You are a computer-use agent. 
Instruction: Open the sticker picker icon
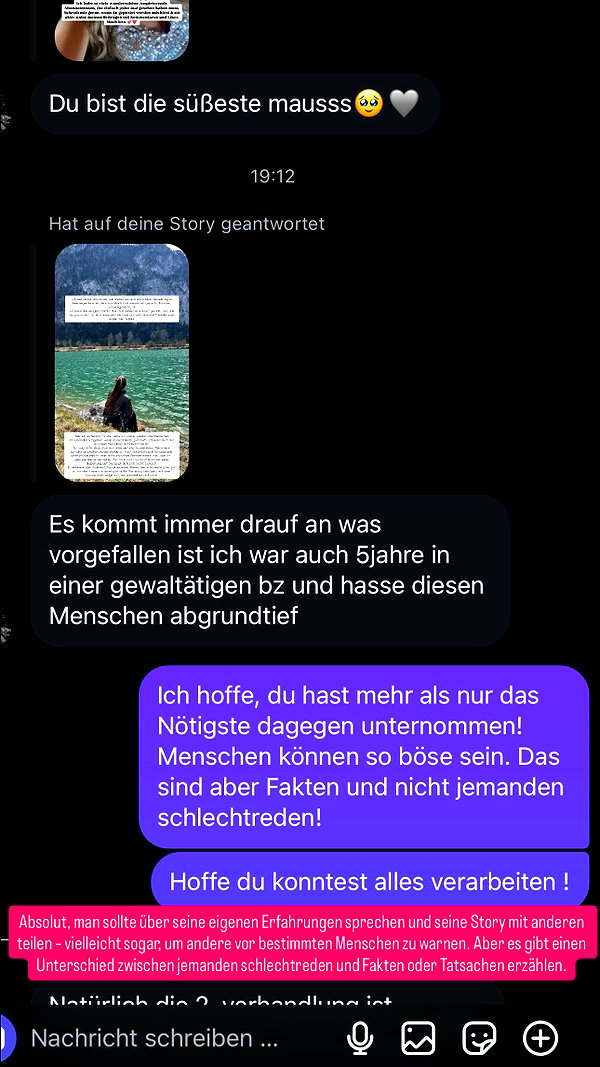click(479, 1038)
